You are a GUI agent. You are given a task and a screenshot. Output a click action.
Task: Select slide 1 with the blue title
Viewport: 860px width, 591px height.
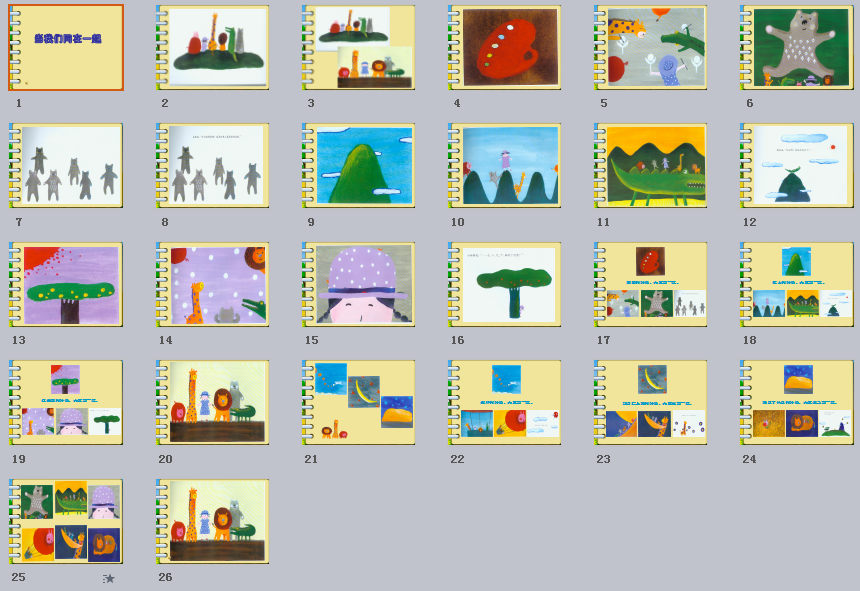[66, 47]
